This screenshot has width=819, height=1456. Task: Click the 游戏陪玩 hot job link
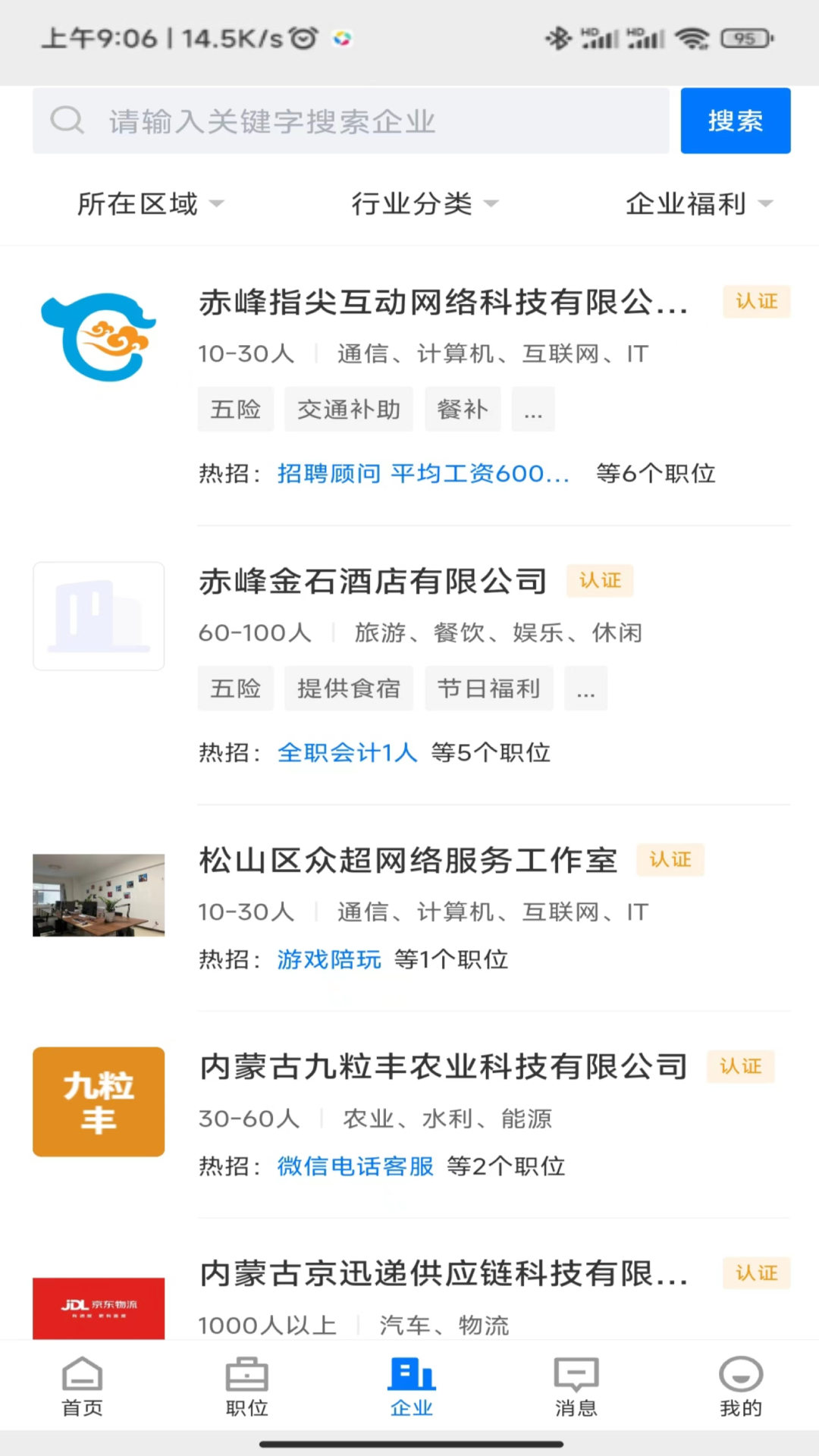328,959
